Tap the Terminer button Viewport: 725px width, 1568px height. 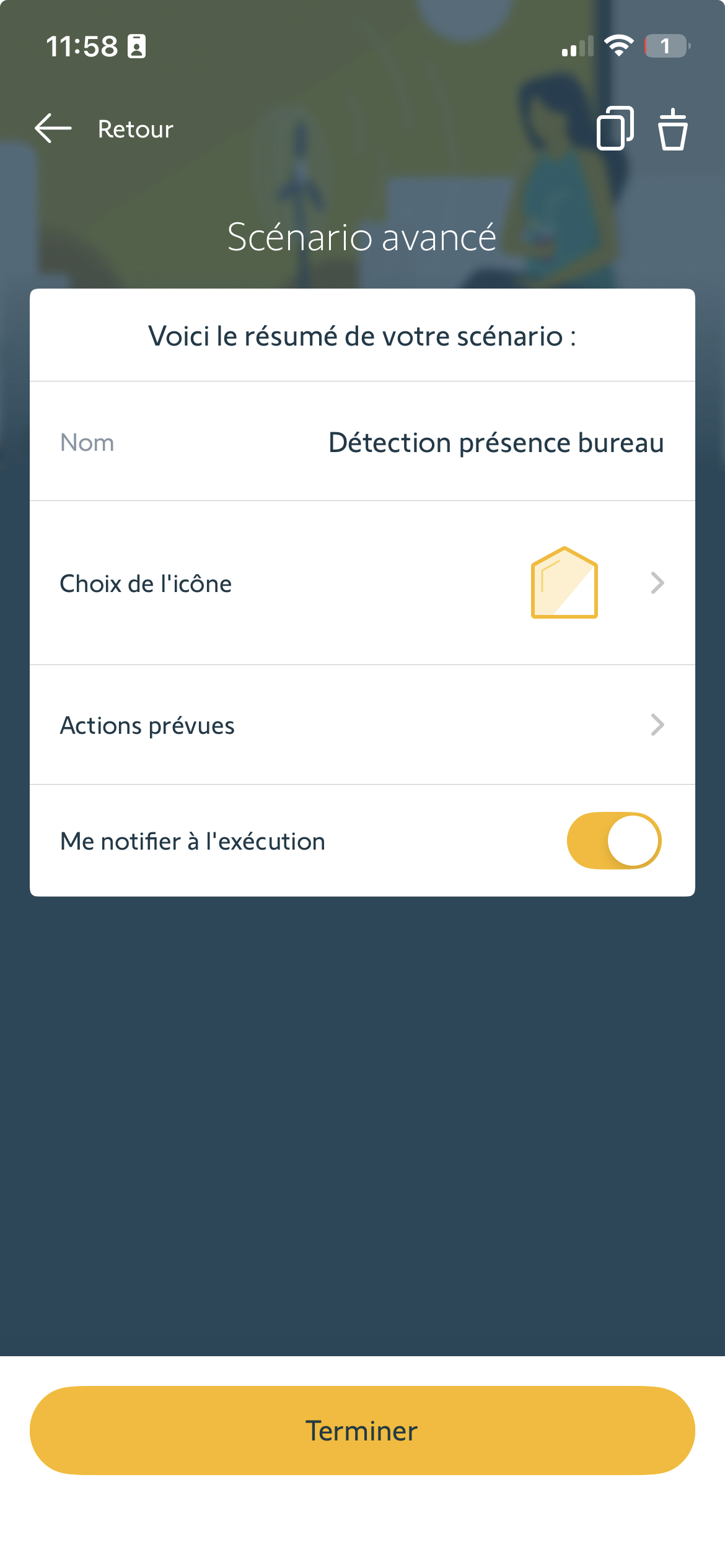(x=362, y=1431)
